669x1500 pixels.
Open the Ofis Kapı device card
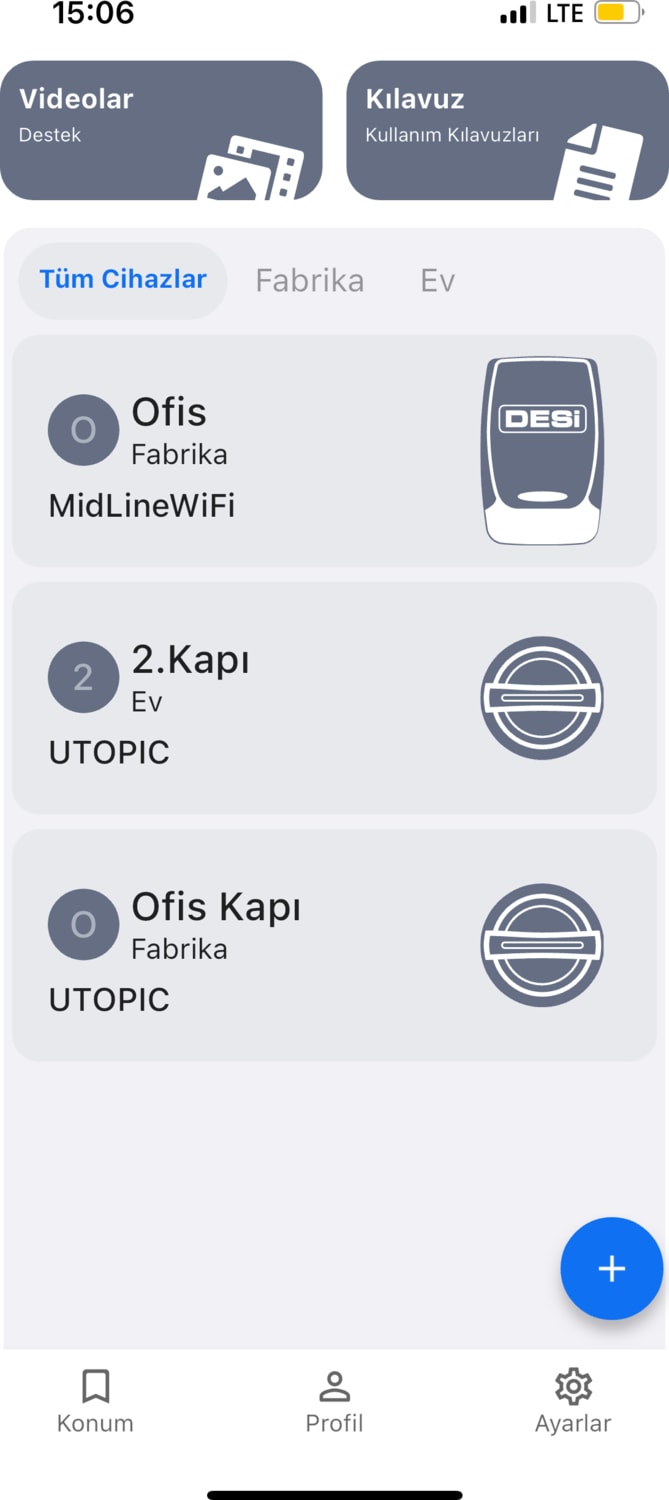coord(334,945)
